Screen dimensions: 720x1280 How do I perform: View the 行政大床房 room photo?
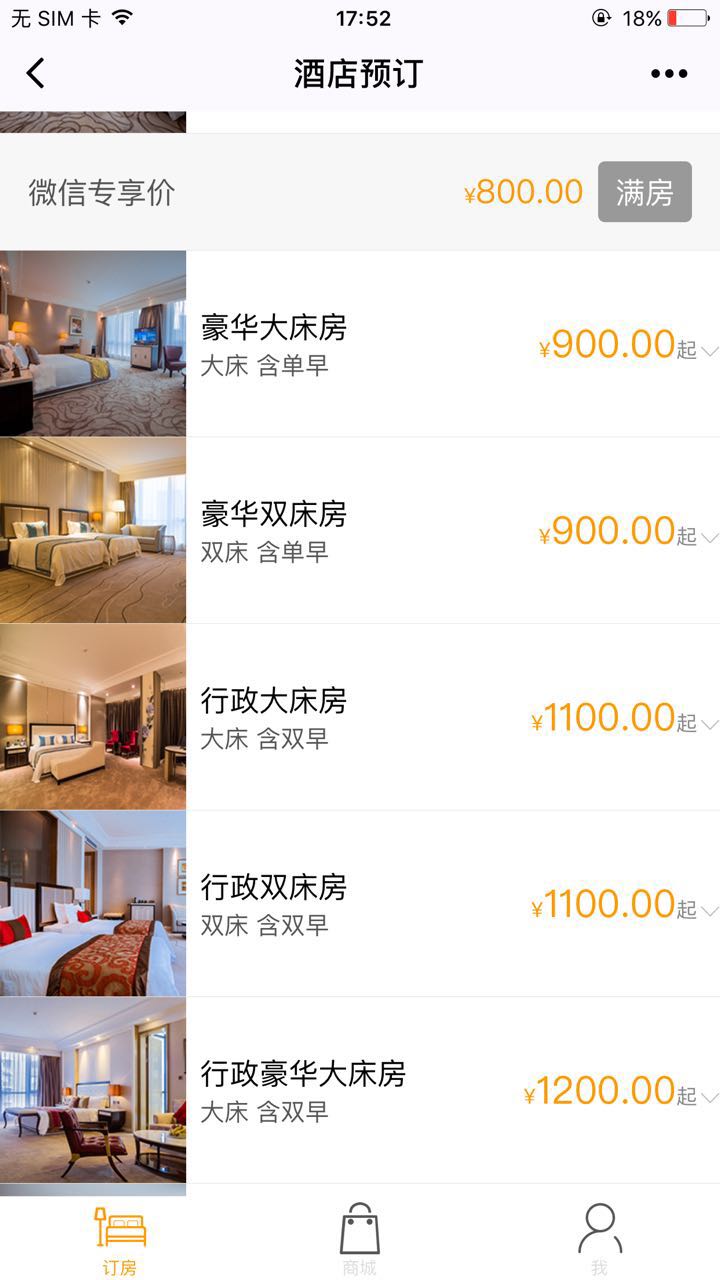[x=93, y=717]
